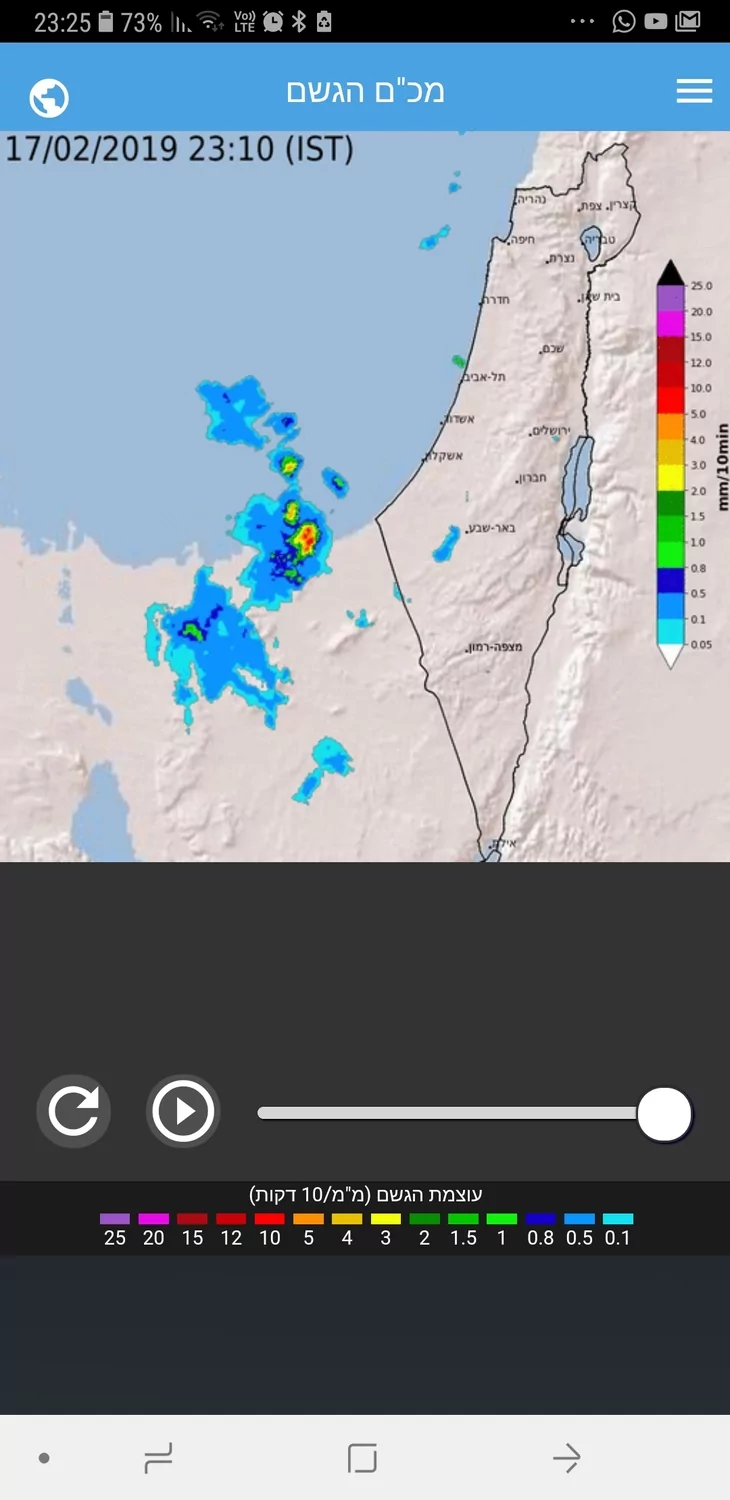This screenshot has height=1500, width=730.
Task: Tap the radar timeline slider handle
Action: pyautogui.click(x=665, y=1114)
